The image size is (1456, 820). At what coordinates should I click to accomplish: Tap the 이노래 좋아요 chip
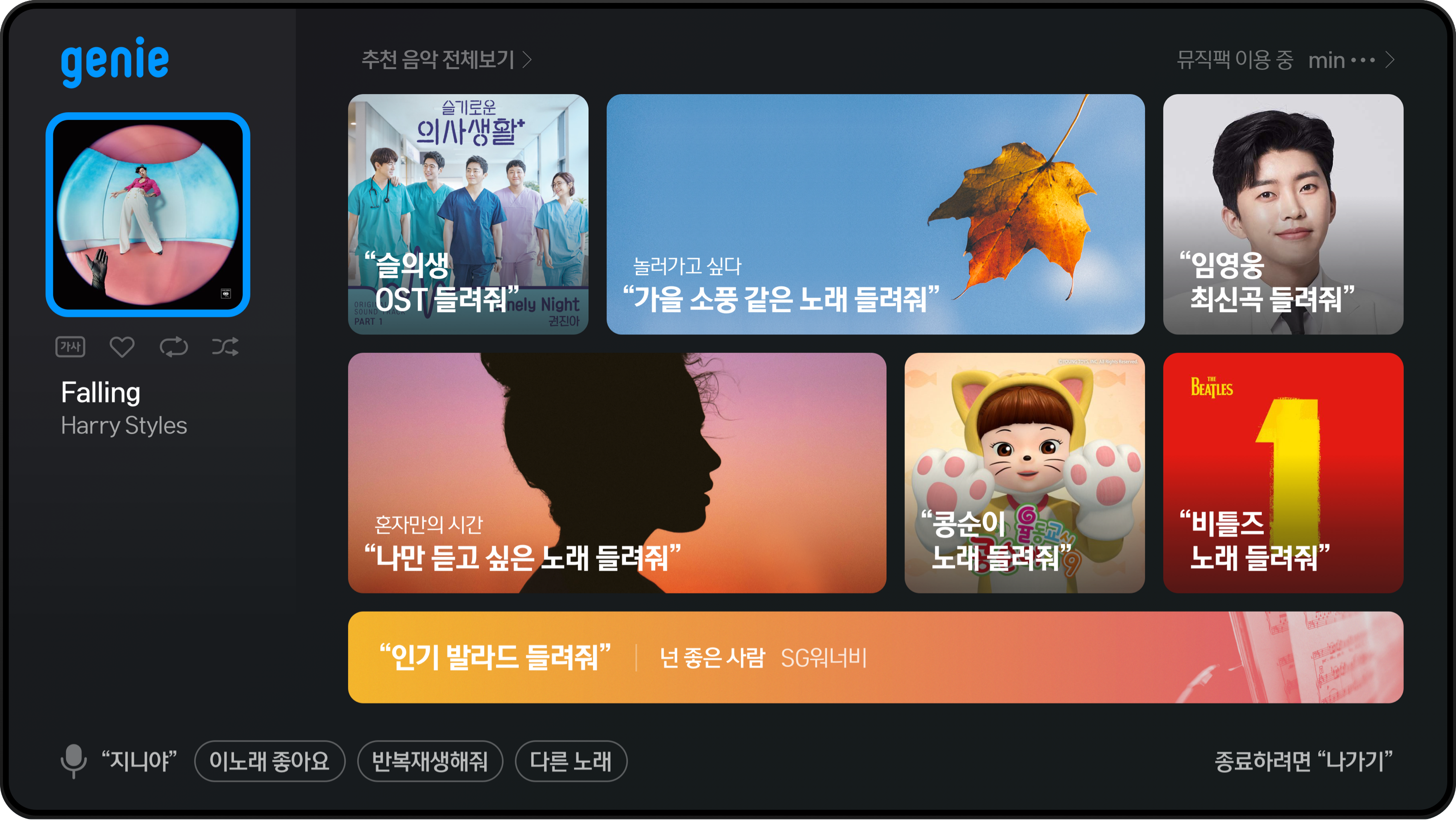[x=270, y=761]
